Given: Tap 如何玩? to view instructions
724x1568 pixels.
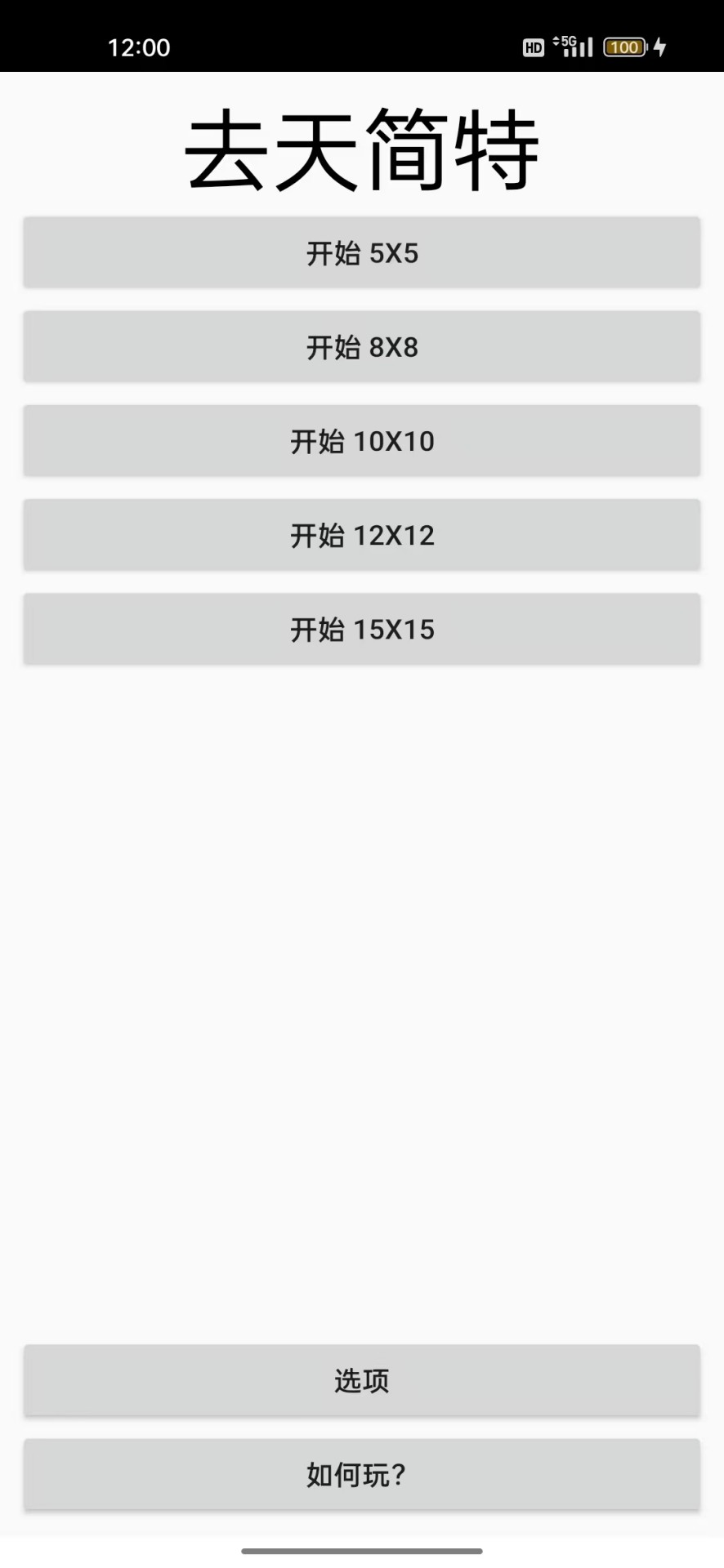Looking at the screenshot, I should (x=362, y=1474).
